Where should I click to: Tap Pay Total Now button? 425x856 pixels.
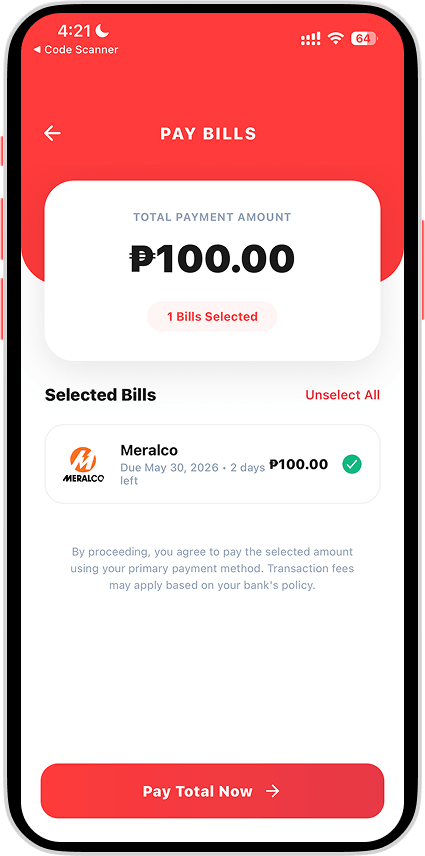tap(212, 791)
